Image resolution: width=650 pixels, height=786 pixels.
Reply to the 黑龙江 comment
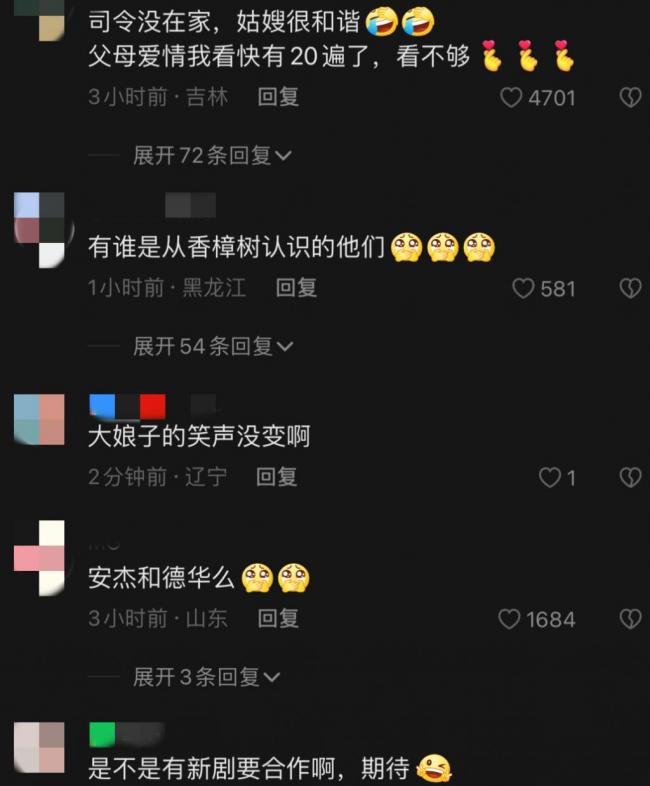pyautogui.click(x=296, y=288)
